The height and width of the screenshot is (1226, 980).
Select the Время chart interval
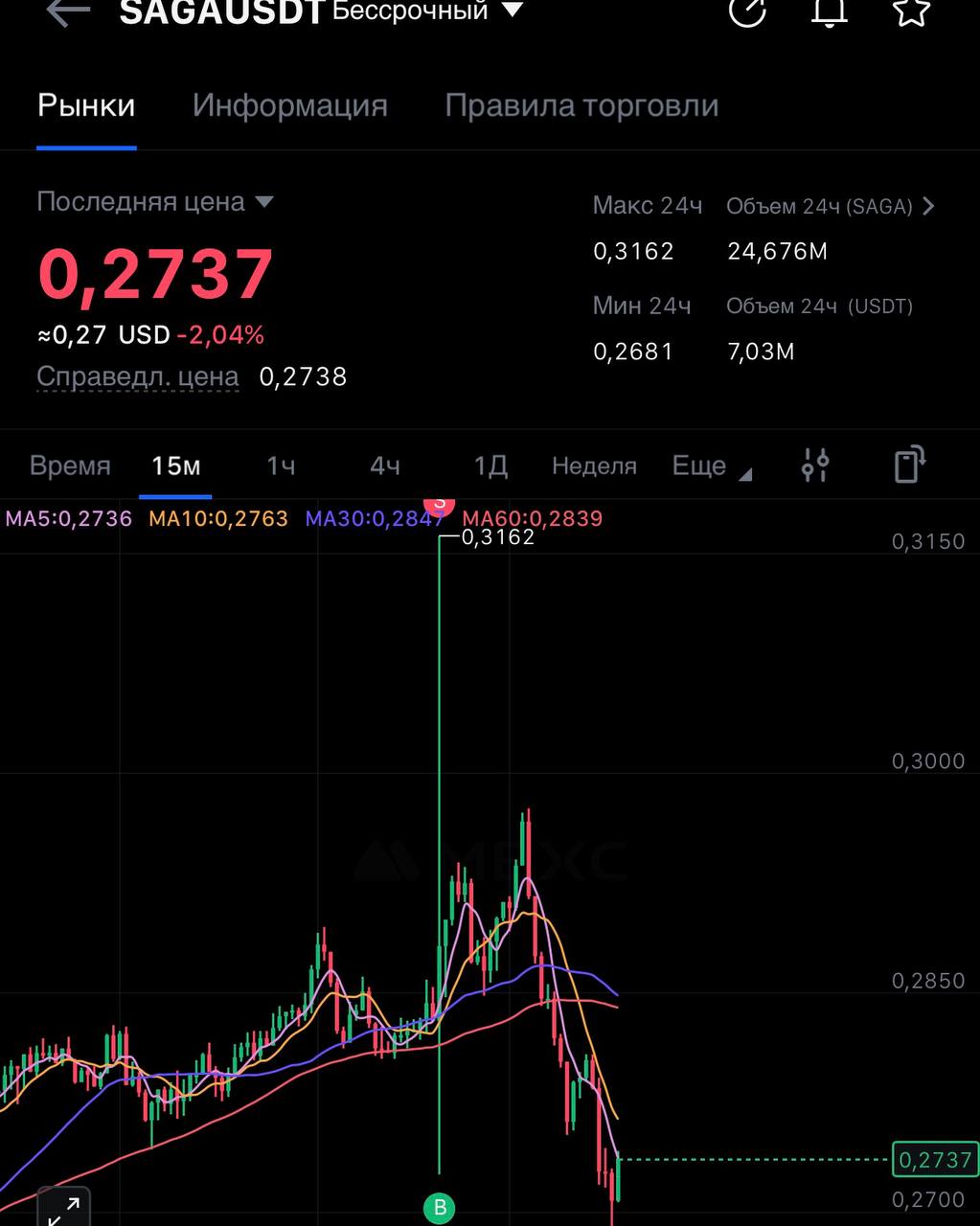(x=70, y=466)
